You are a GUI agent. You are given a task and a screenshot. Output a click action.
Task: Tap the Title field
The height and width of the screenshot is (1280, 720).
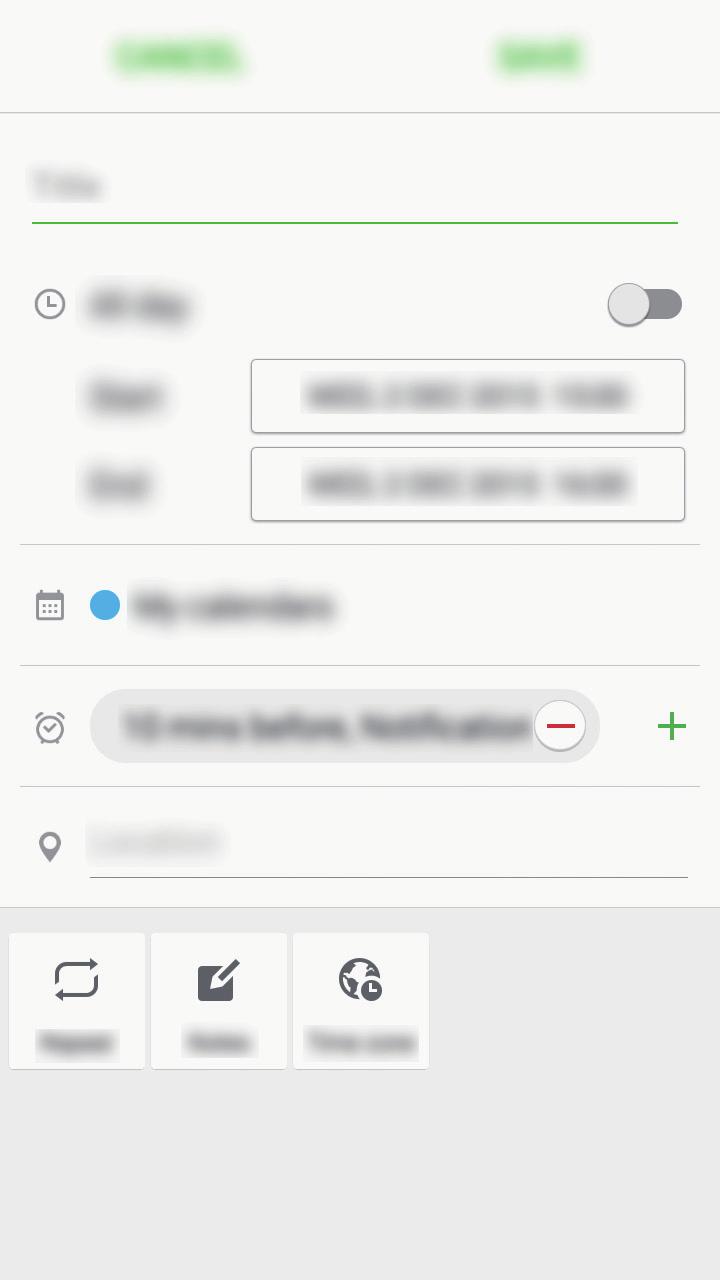click(x=354, y=187)
